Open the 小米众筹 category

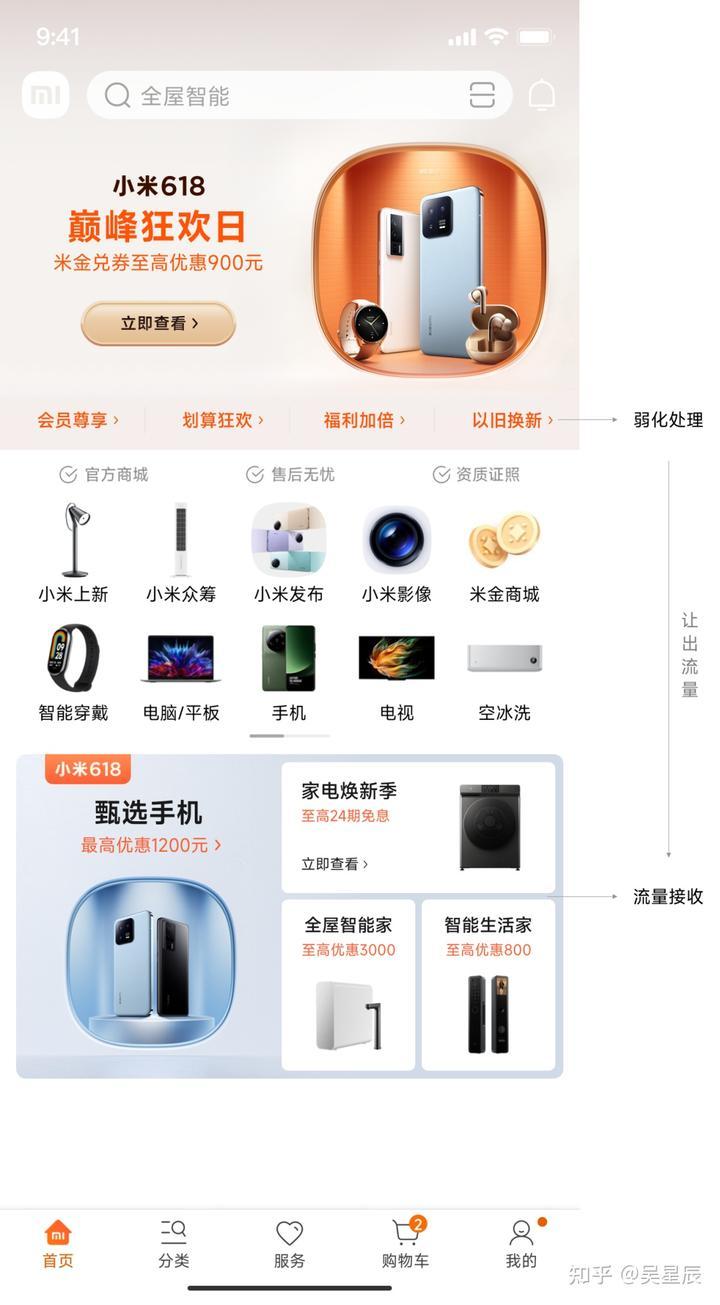click(181, 553)
